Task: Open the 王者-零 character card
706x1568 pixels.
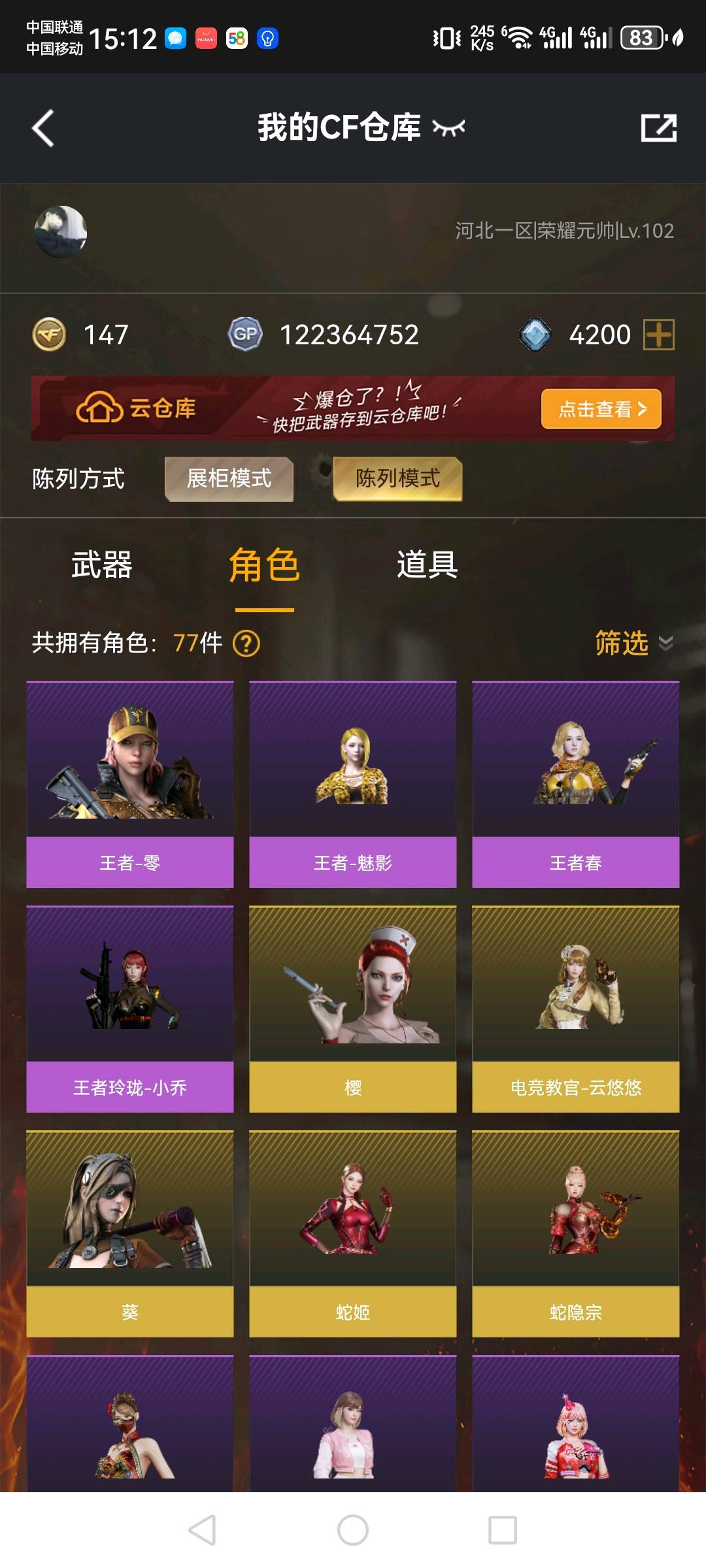Action: point(130,784)
